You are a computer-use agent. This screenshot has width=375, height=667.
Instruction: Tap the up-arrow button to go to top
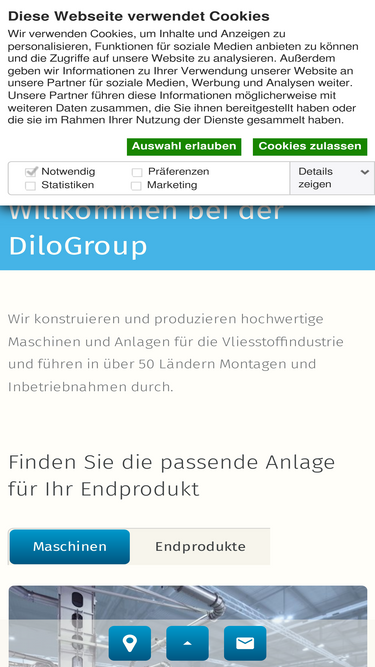(188, 643)
